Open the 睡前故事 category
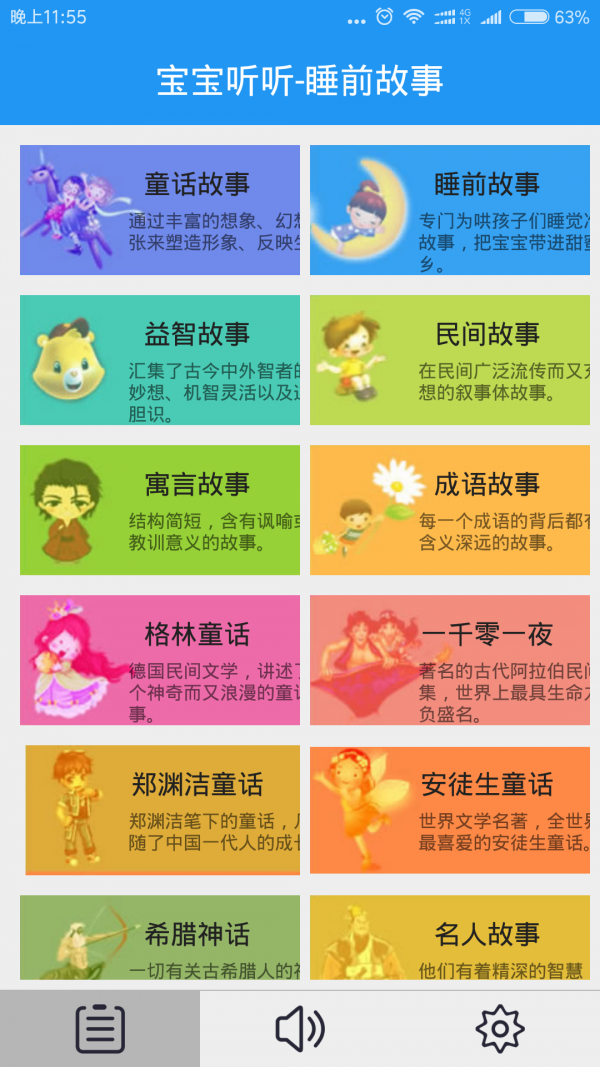This screenshot has height=1067, width=600. coord(450,210)
